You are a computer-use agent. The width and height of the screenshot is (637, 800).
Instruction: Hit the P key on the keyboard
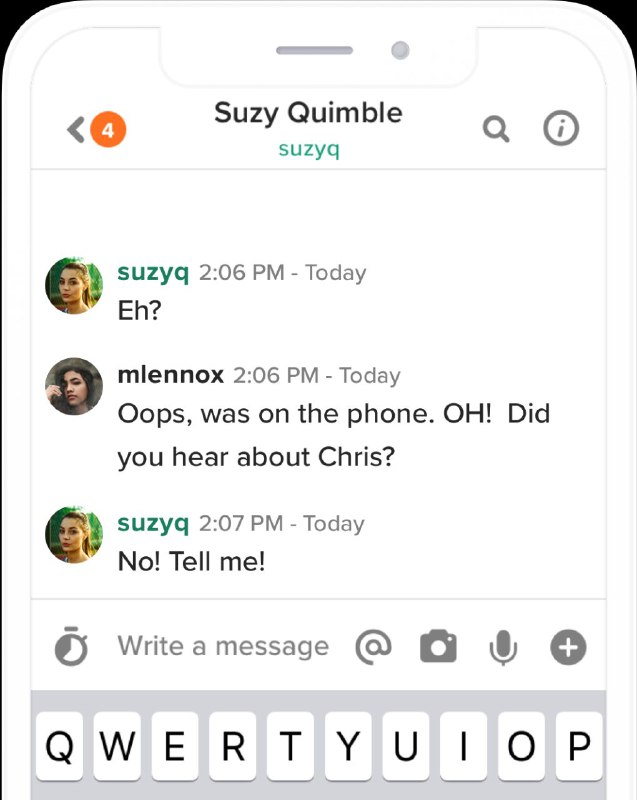[x=579, y=746]
